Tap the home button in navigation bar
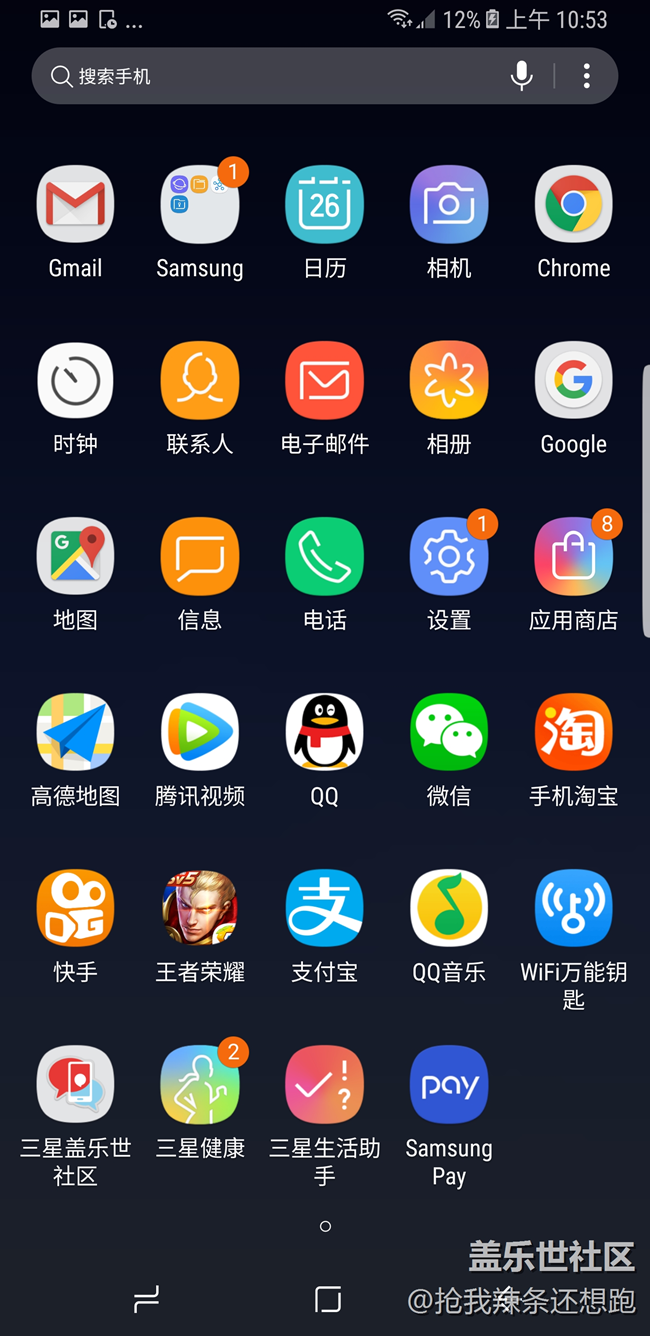650x1336 pixels. pyautogui.click(x=327, y=1299)
